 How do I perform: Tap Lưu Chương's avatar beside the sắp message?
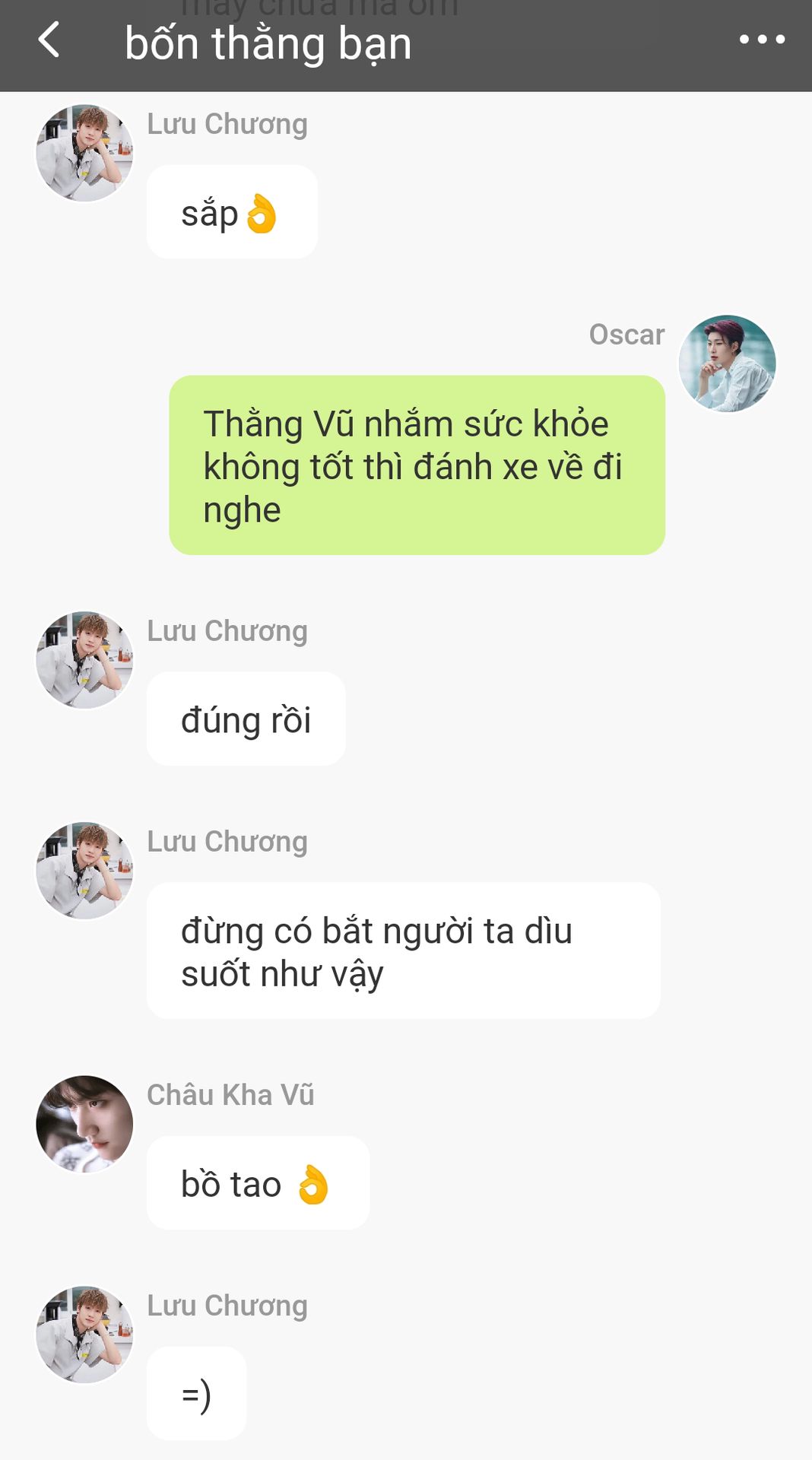pyautogui.click(x=84, y=153)
